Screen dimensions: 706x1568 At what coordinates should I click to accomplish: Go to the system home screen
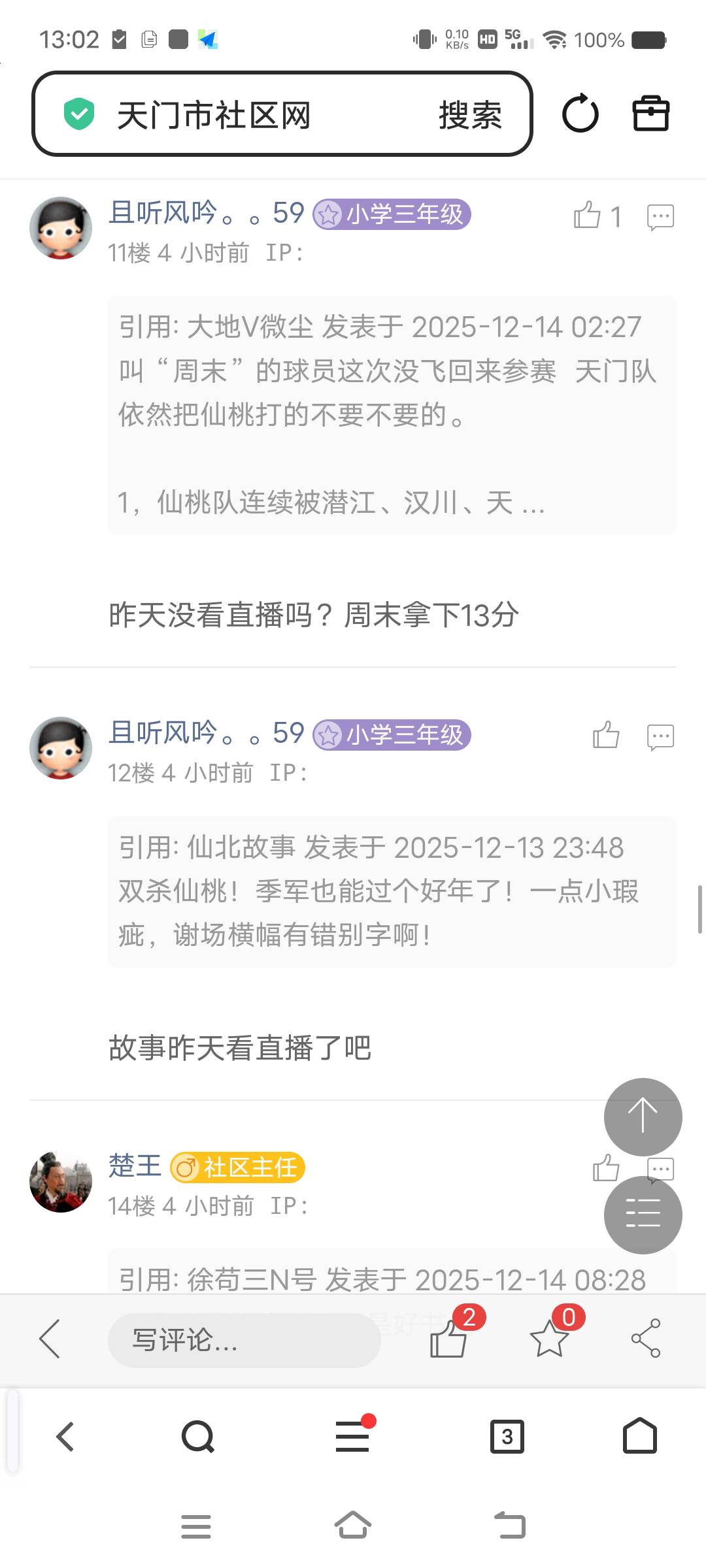353,1526
